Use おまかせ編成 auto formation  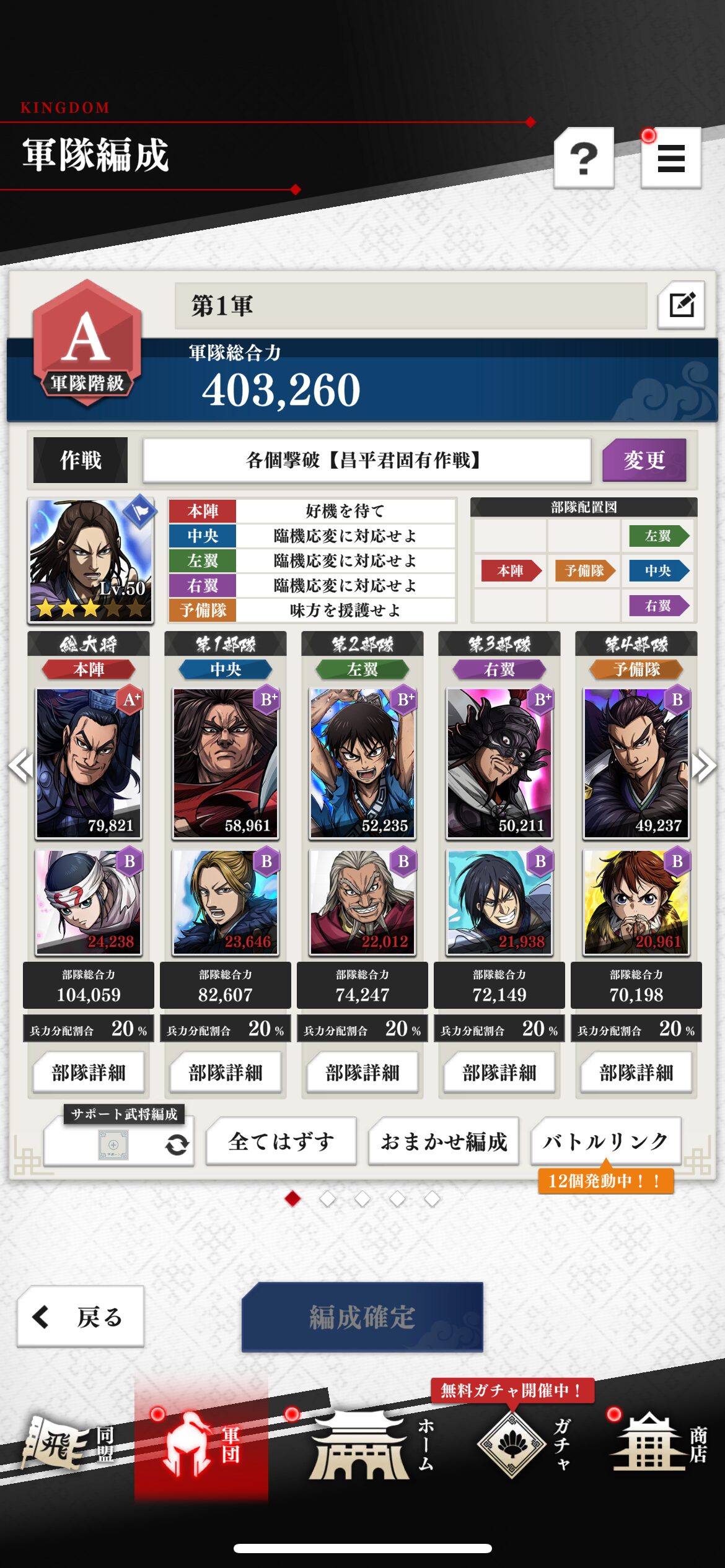[444, 1141]
